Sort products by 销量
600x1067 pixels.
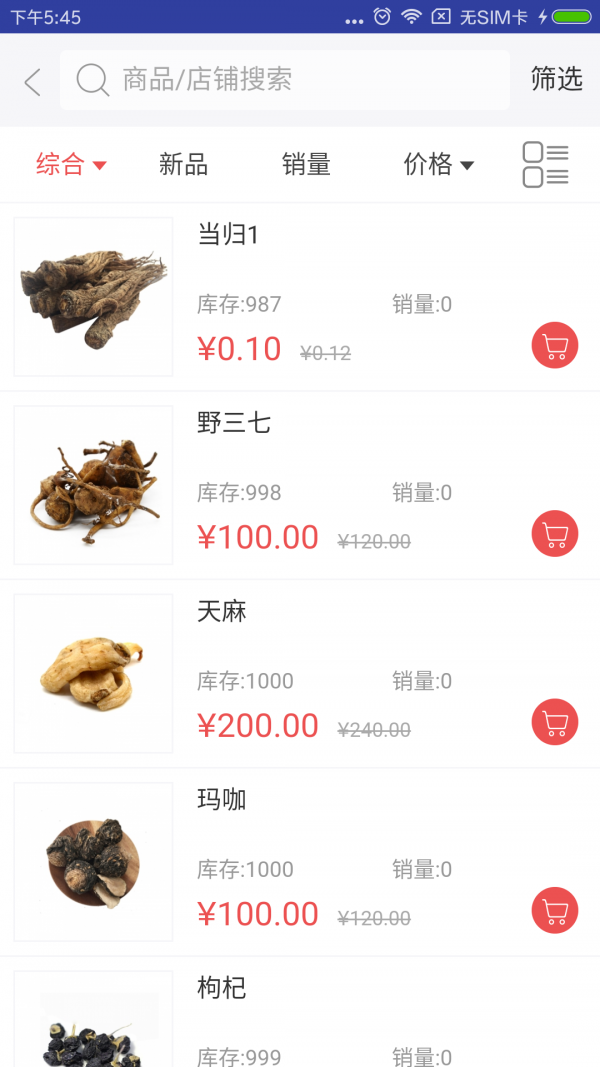306,165
